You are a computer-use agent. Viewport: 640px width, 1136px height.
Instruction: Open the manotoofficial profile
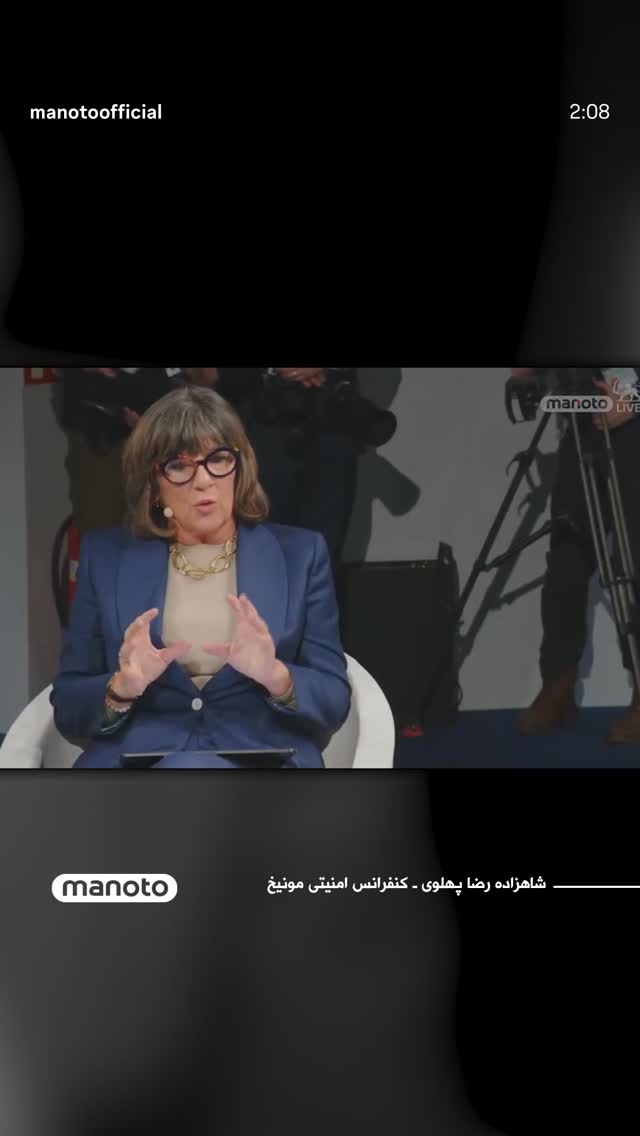[96, 112]
